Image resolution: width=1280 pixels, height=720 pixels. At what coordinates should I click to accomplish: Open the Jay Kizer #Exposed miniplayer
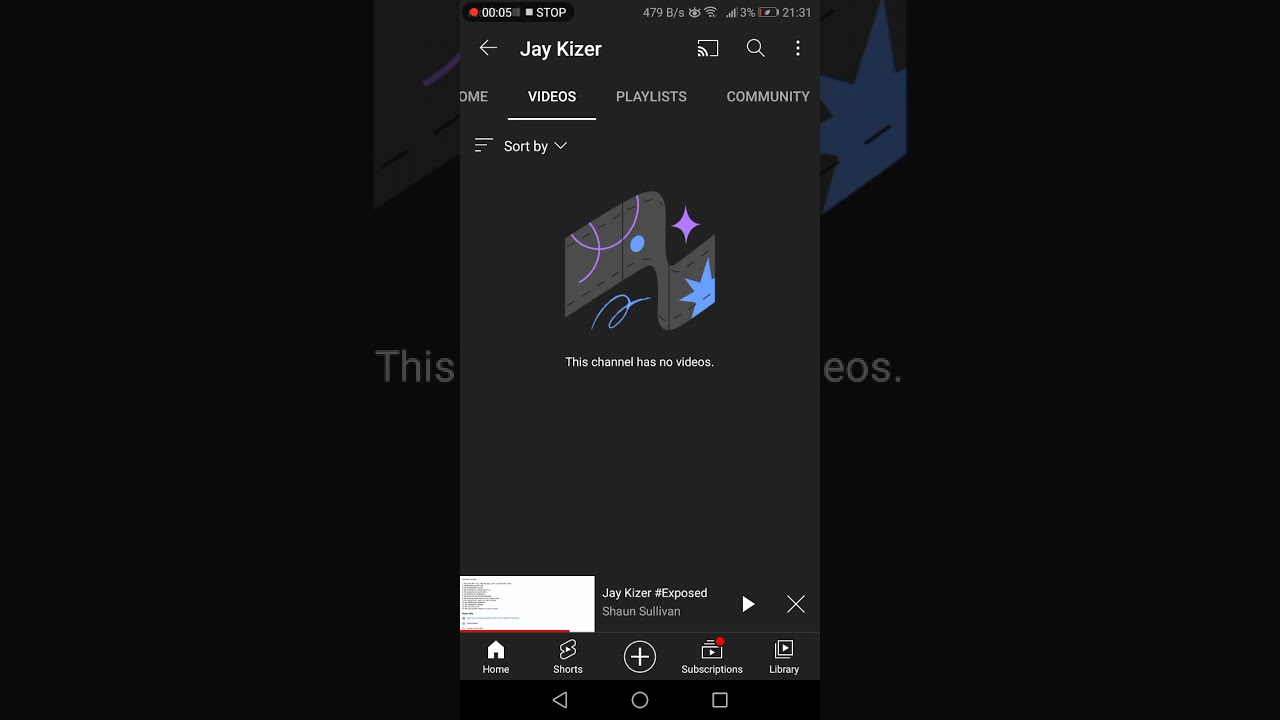pyautogui.click(x=654, y=602)
